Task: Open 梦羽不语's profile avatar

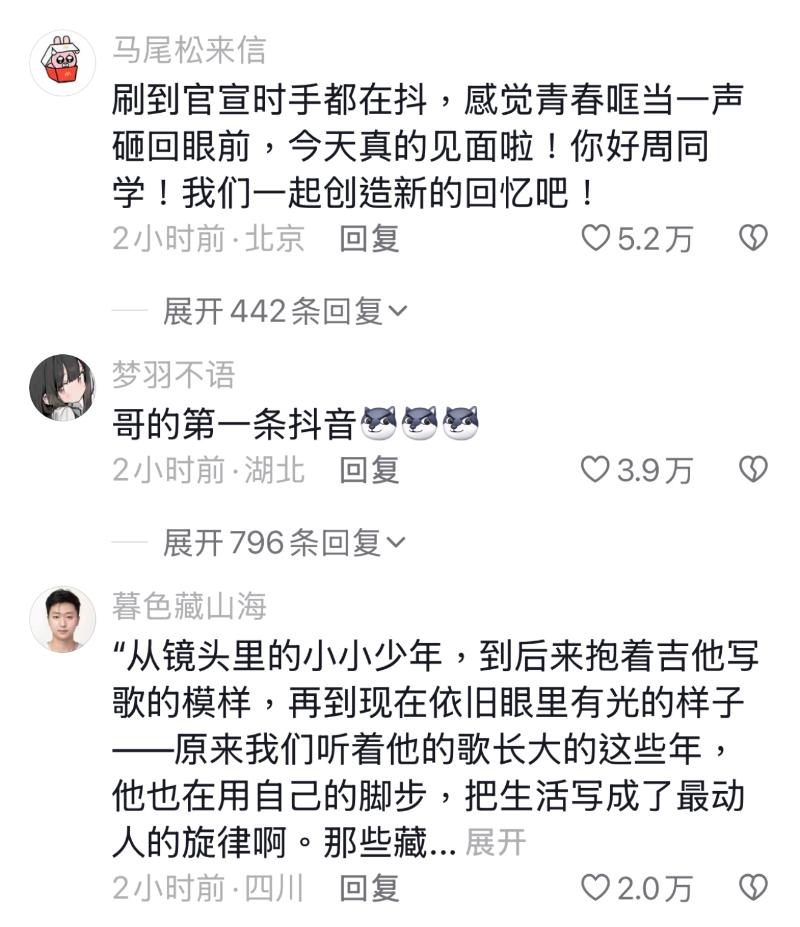Action: click(x=62, y=386)
